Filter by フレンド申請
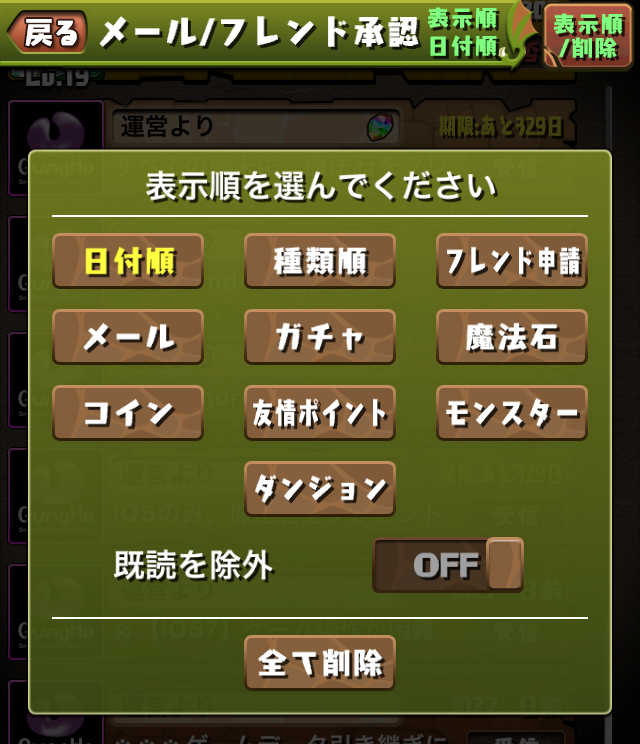640x744 pixels. point(512,261)
